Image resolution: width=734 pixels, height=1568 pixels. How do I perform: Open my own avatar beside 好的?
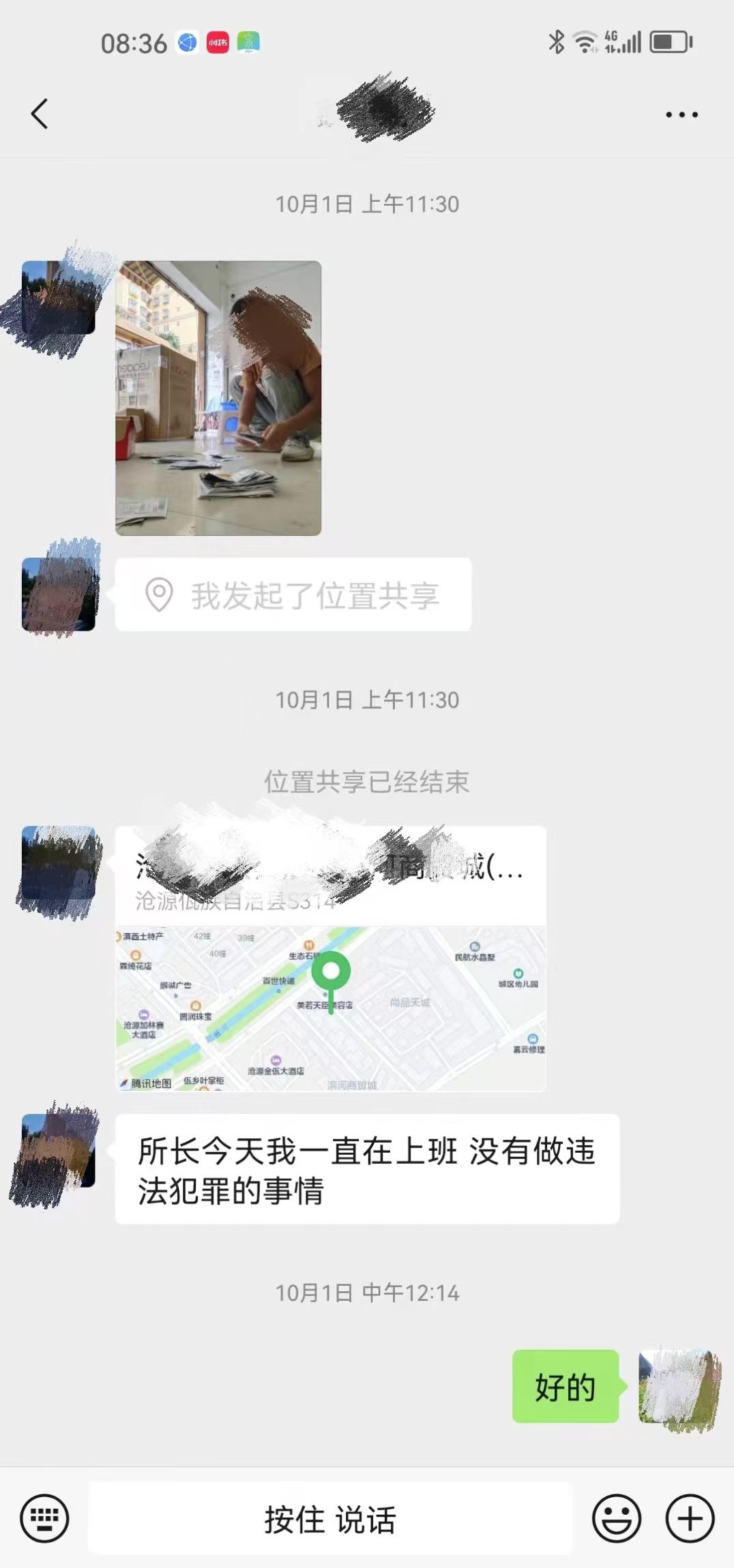pyautogui.click(x=675, y=1387)
